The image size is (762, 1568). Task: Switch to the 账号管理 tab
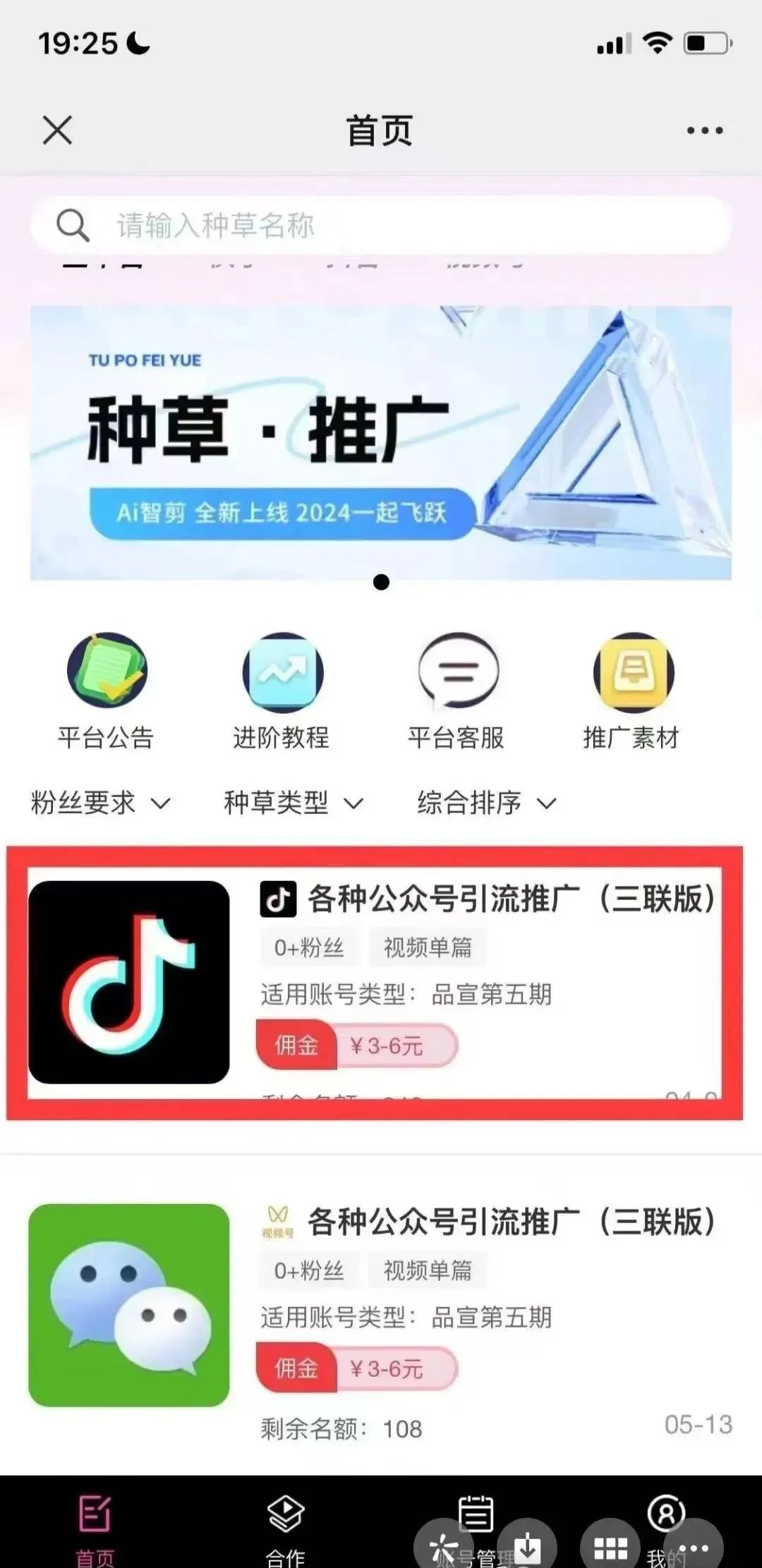[476, 1529]
